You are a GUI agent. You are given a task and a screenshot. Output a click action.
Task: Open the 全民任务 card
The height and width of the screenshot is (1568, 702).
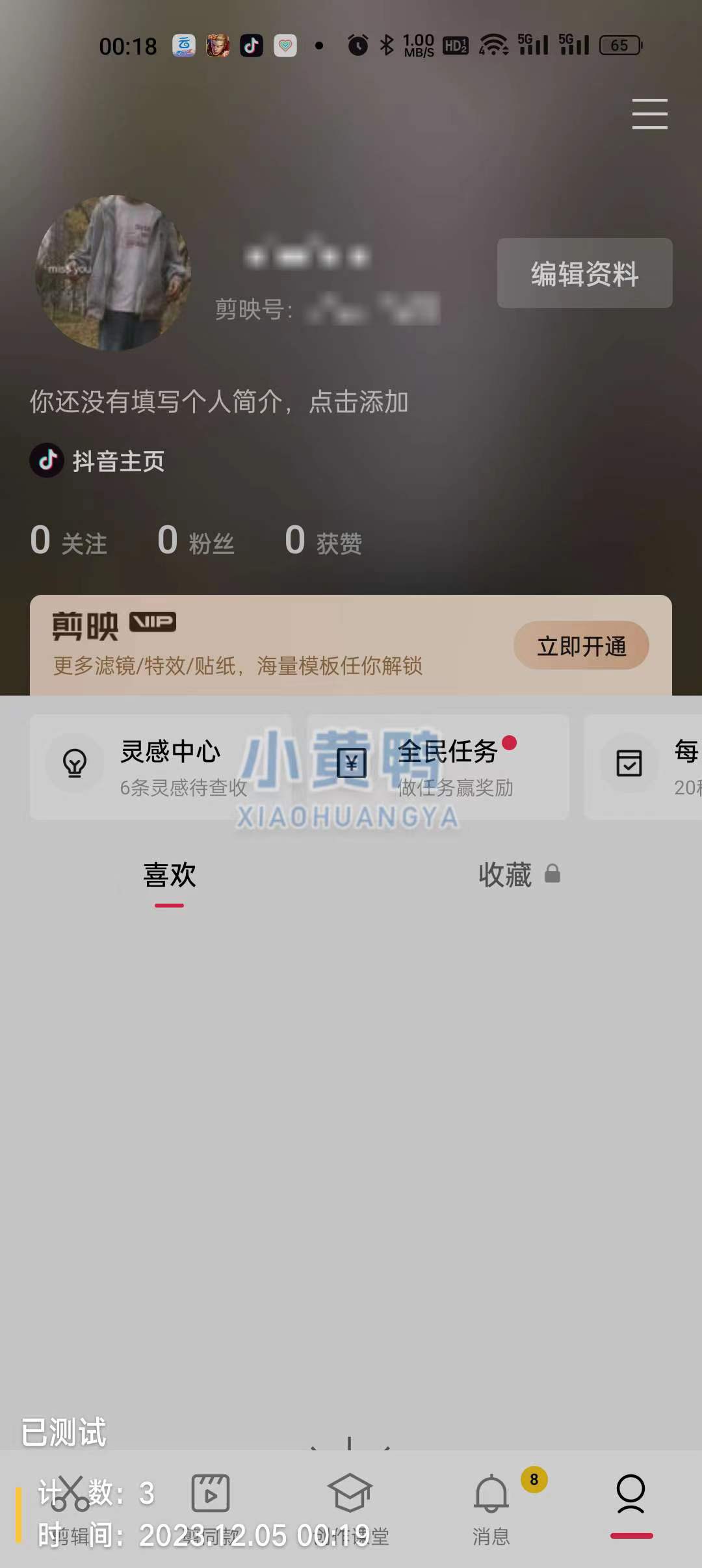pyautogui.click(x=437, y=767)
